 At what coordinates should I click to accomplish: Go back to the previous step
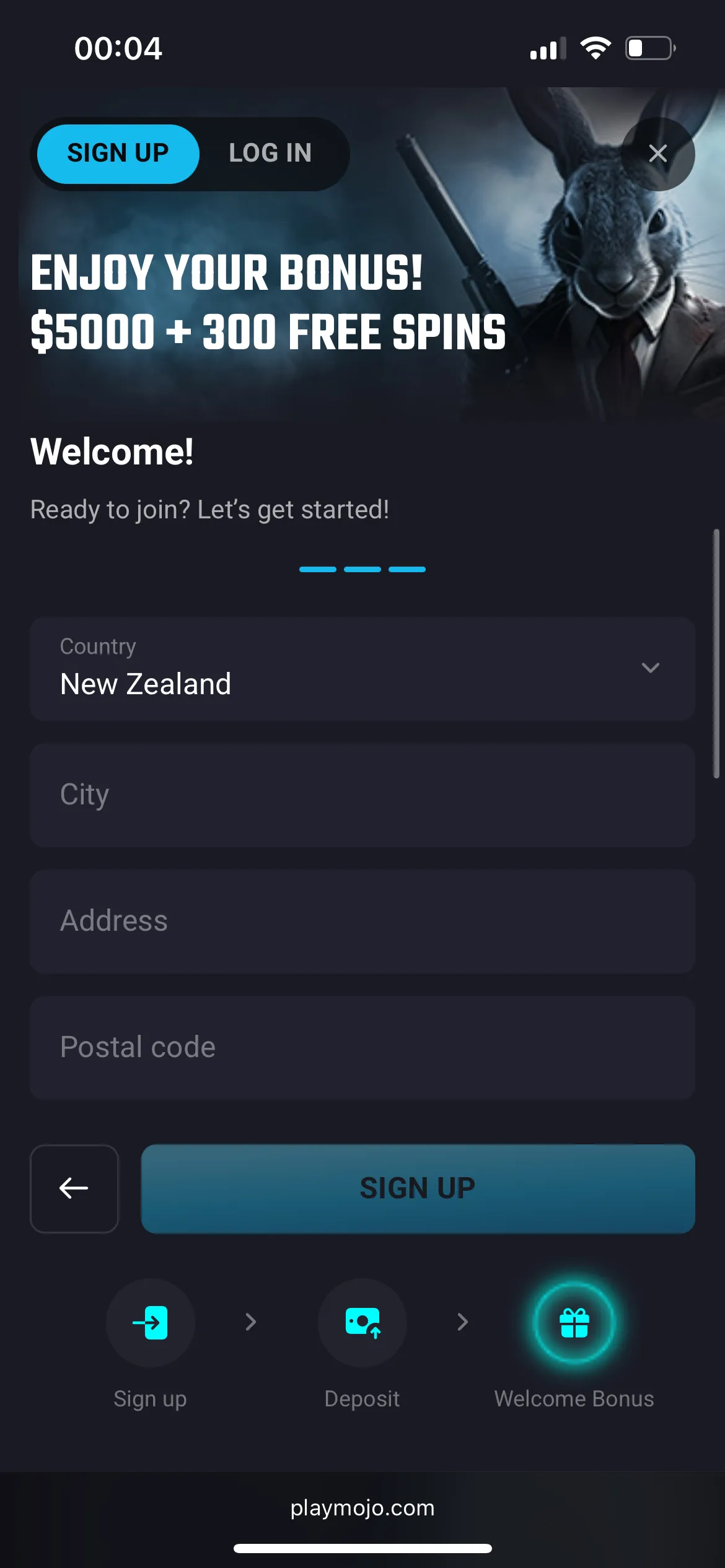[74, 1188]
